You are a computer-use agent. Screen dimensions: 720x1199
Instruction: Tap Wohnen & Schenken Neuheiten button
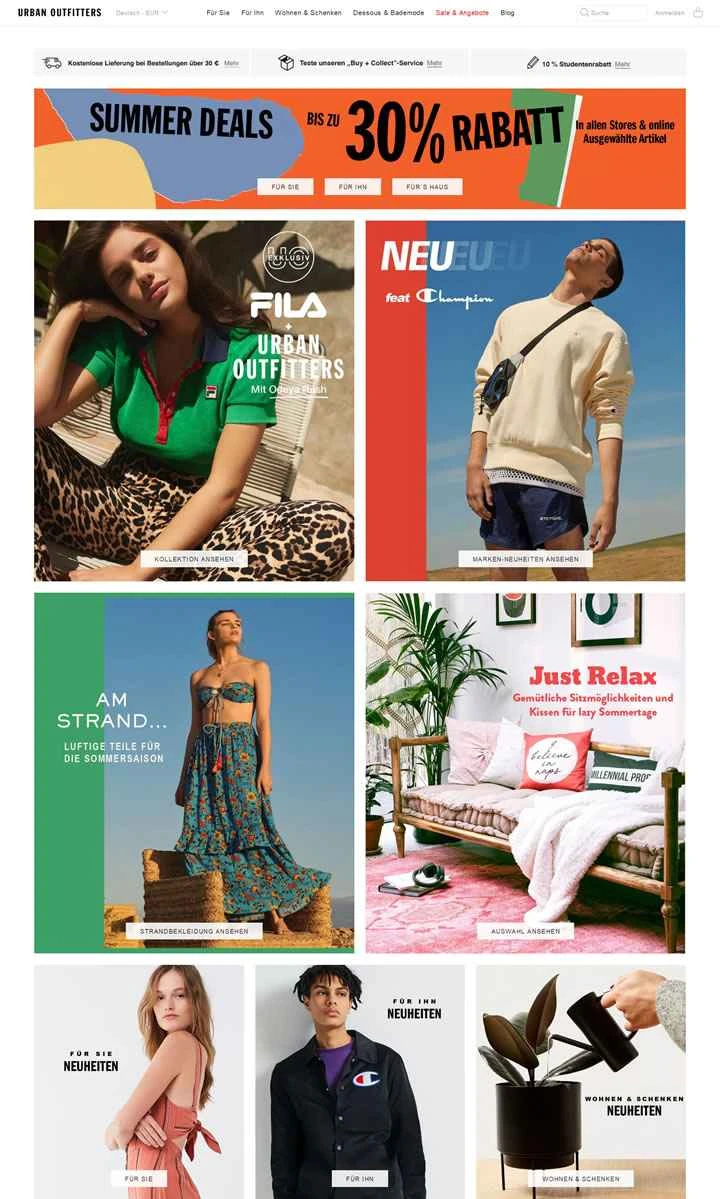pos(581,1179)
